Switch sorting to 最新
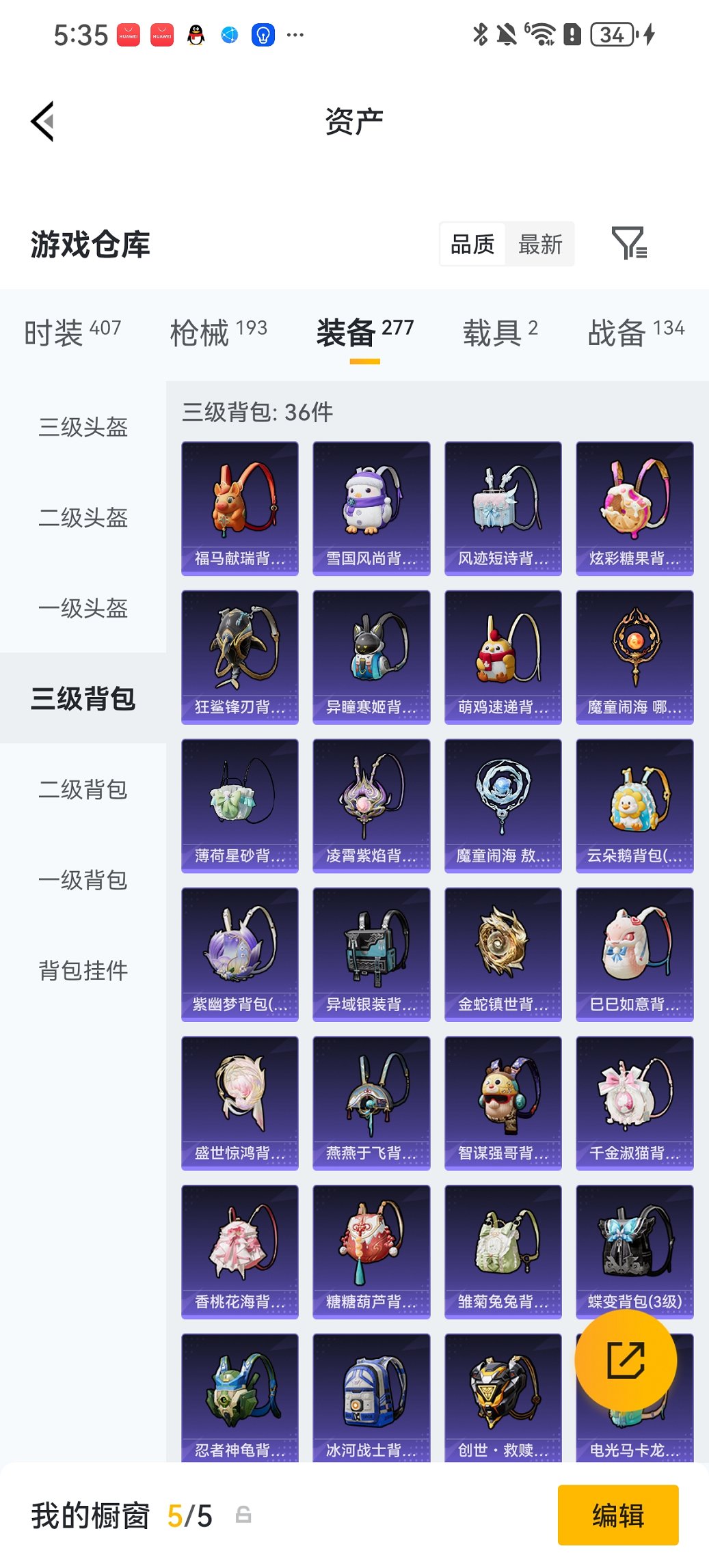This screenshot has height=1568, width=709. 540,244
